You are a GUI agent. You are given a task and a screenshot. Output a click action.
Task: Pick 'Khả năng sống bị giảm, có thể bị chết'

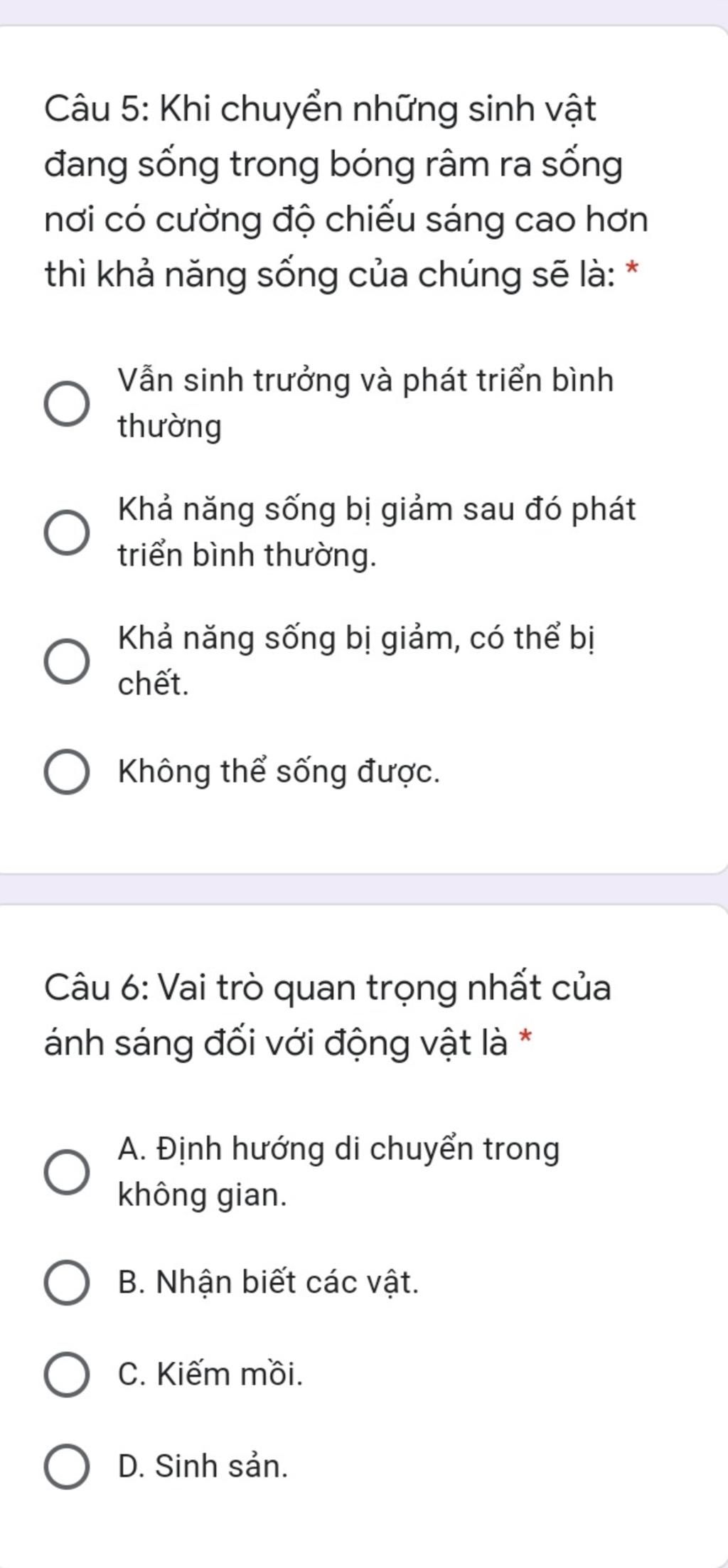tap(68, 661)
